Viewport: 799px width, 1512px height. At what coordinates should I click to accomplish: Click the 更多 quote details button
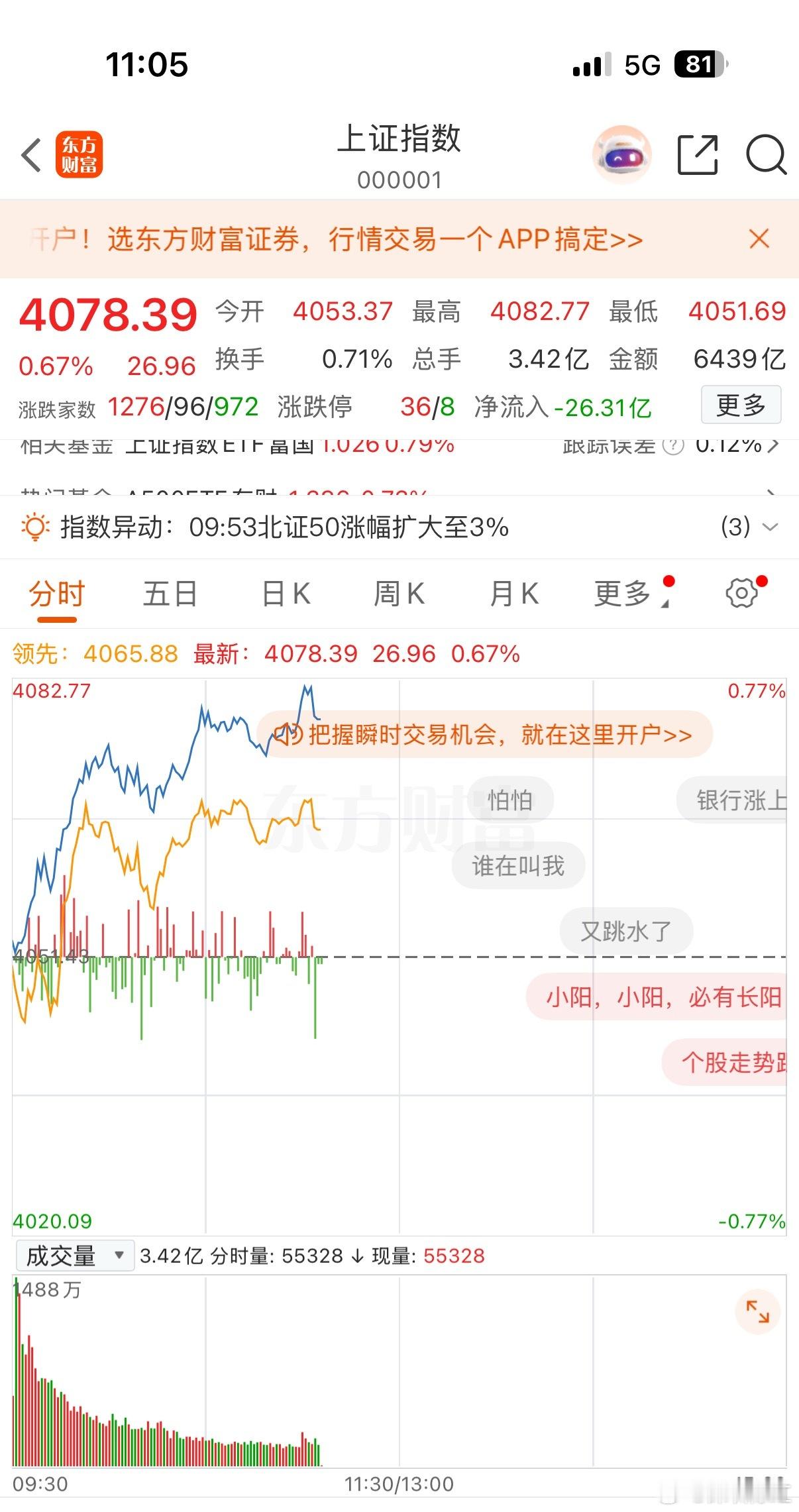[740, 405]
